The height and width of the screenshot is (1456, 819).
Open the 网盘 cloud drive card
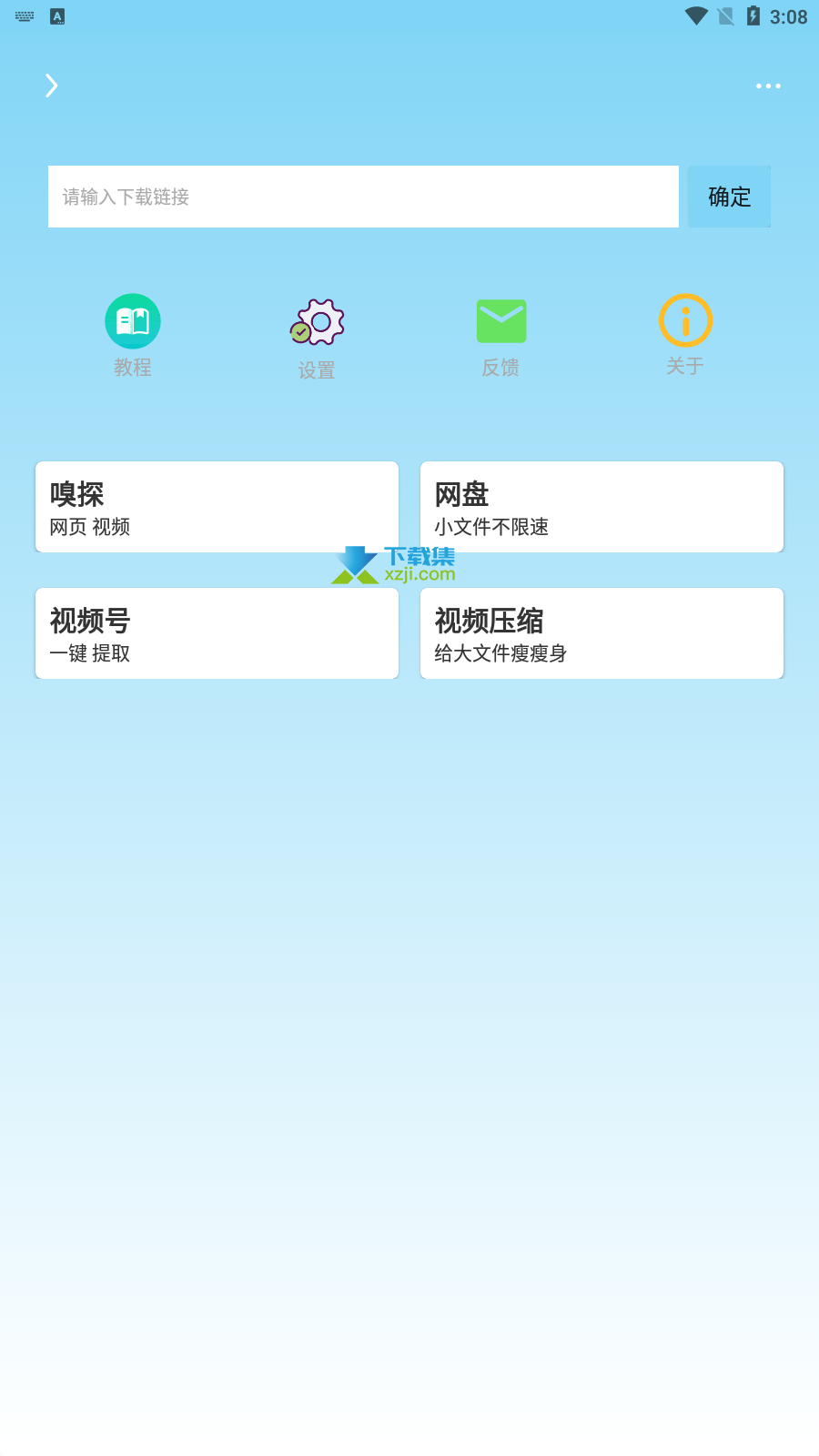tap(602, 507)
